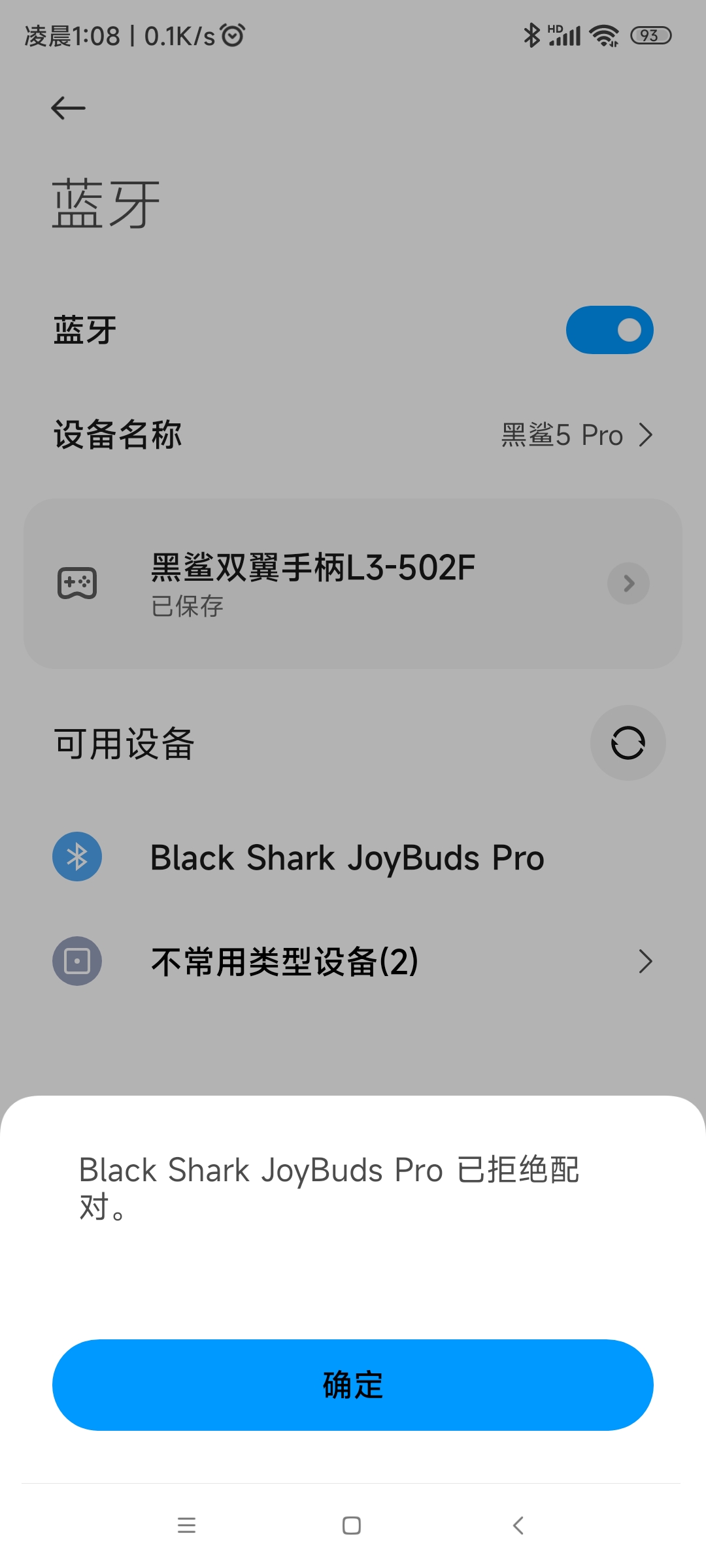The width and height of the screenshot is (706, 1568).
Task: Select Black Shark JoyBuds Pro to pair
Action: (353, 857)
